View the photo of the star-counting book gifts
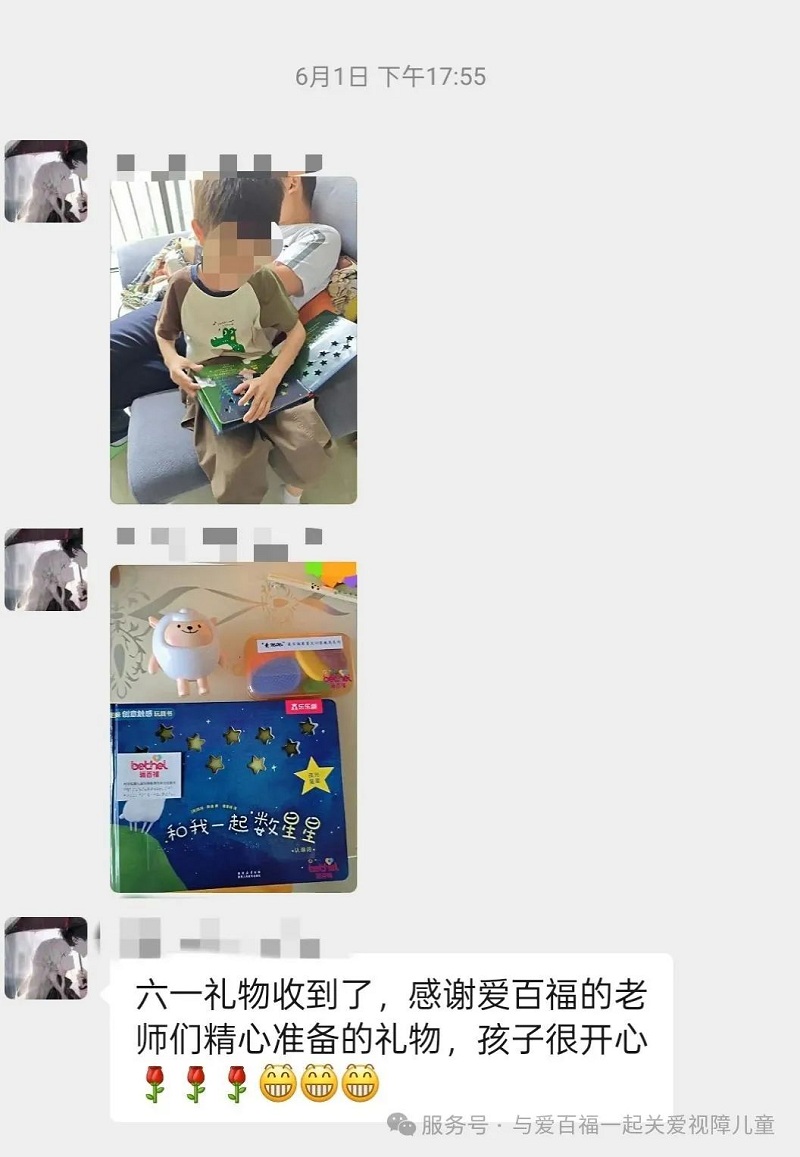 (233, 728)
